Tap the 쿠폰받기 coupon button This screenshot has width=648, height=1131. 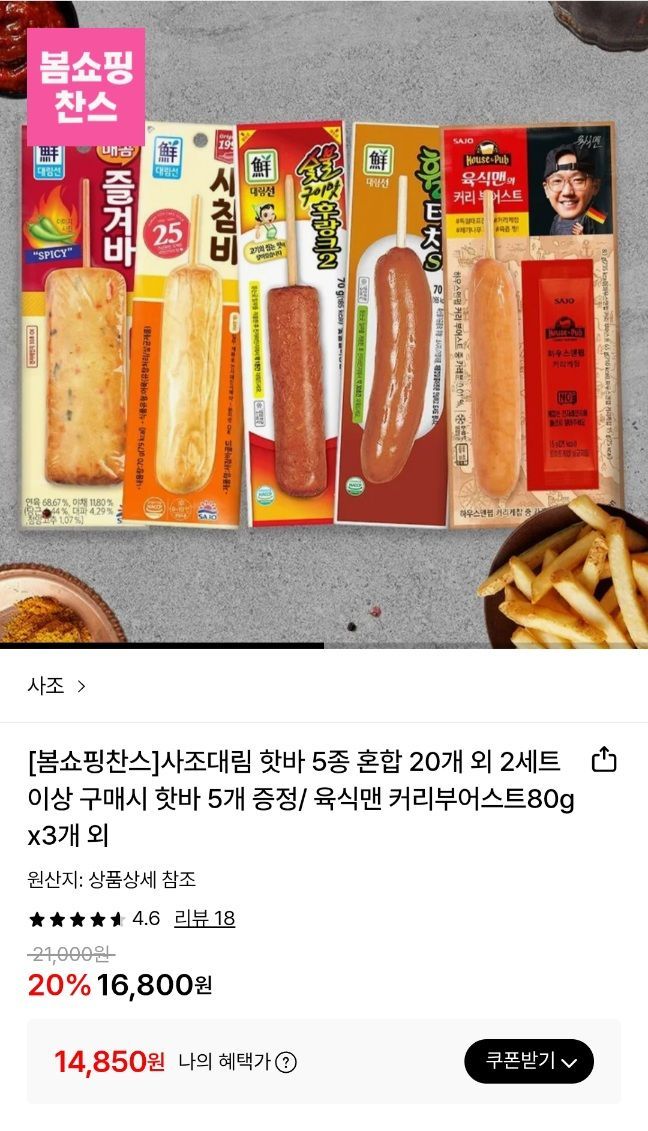[529, 1061]
